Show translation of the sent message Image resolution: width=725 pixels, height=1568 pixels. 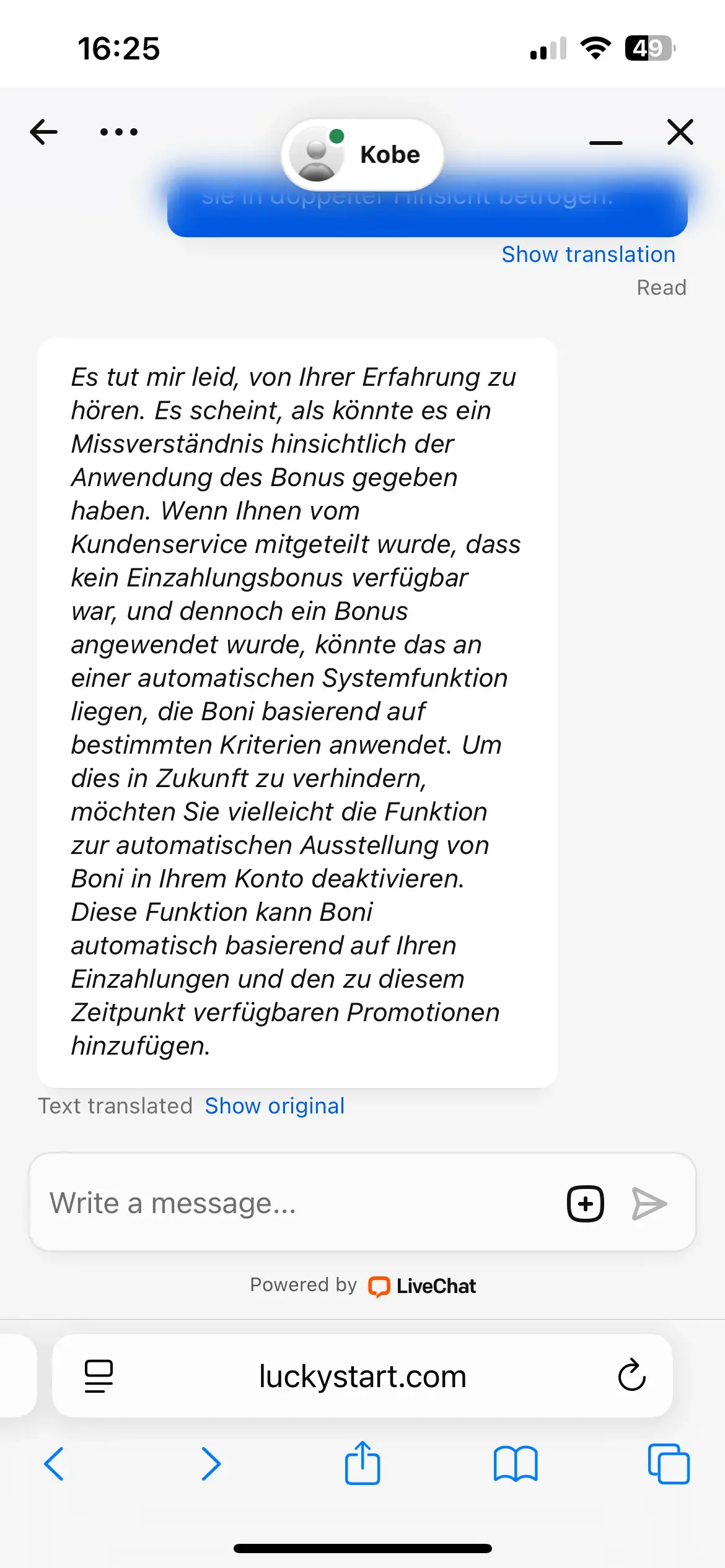click(x=588, y=255)
